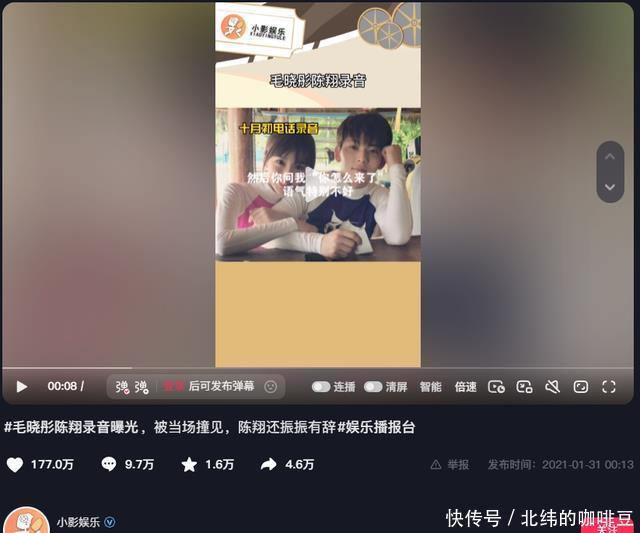Open danmaku settings icon
The image size is (640, 533).
[142, 386]
